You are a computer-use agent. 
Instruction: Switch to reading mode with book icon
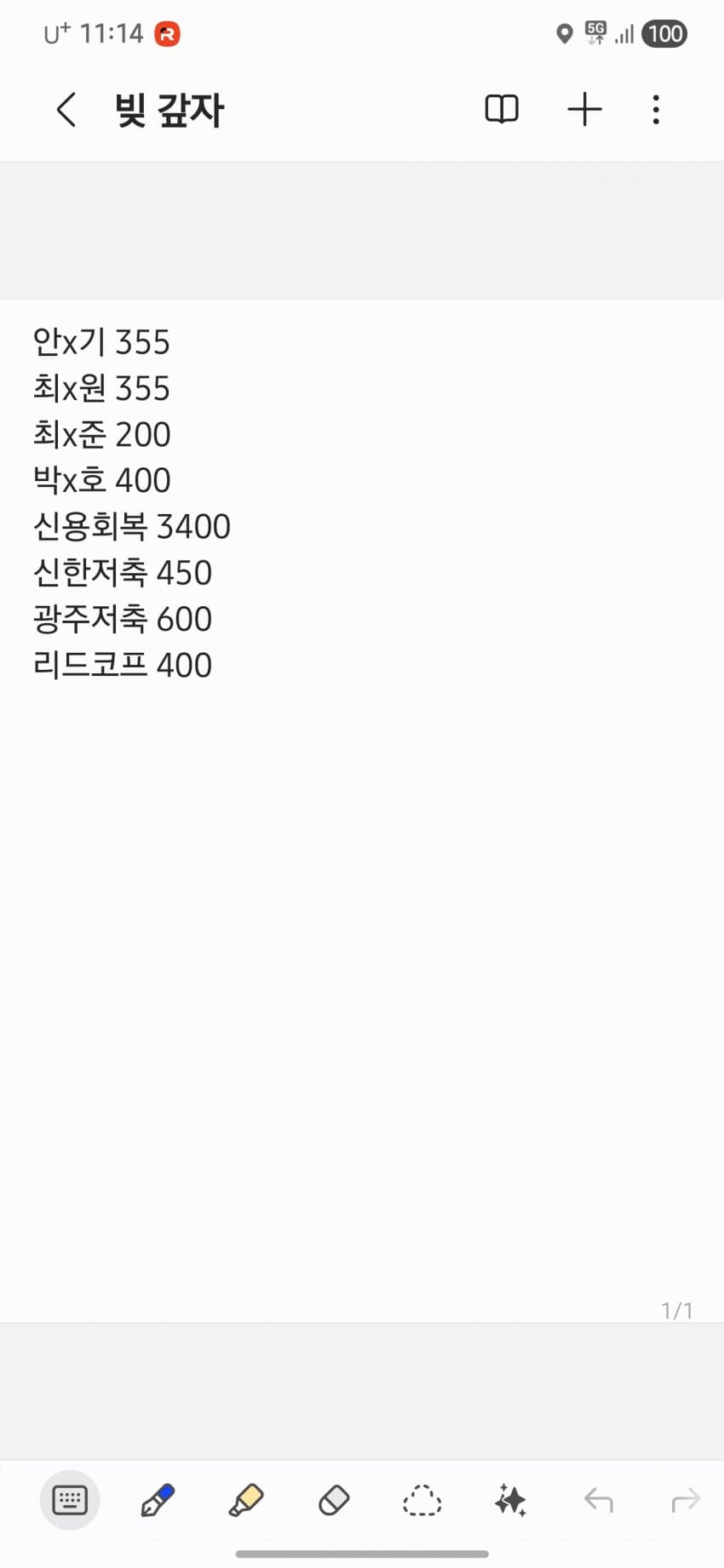click(502, 110)
